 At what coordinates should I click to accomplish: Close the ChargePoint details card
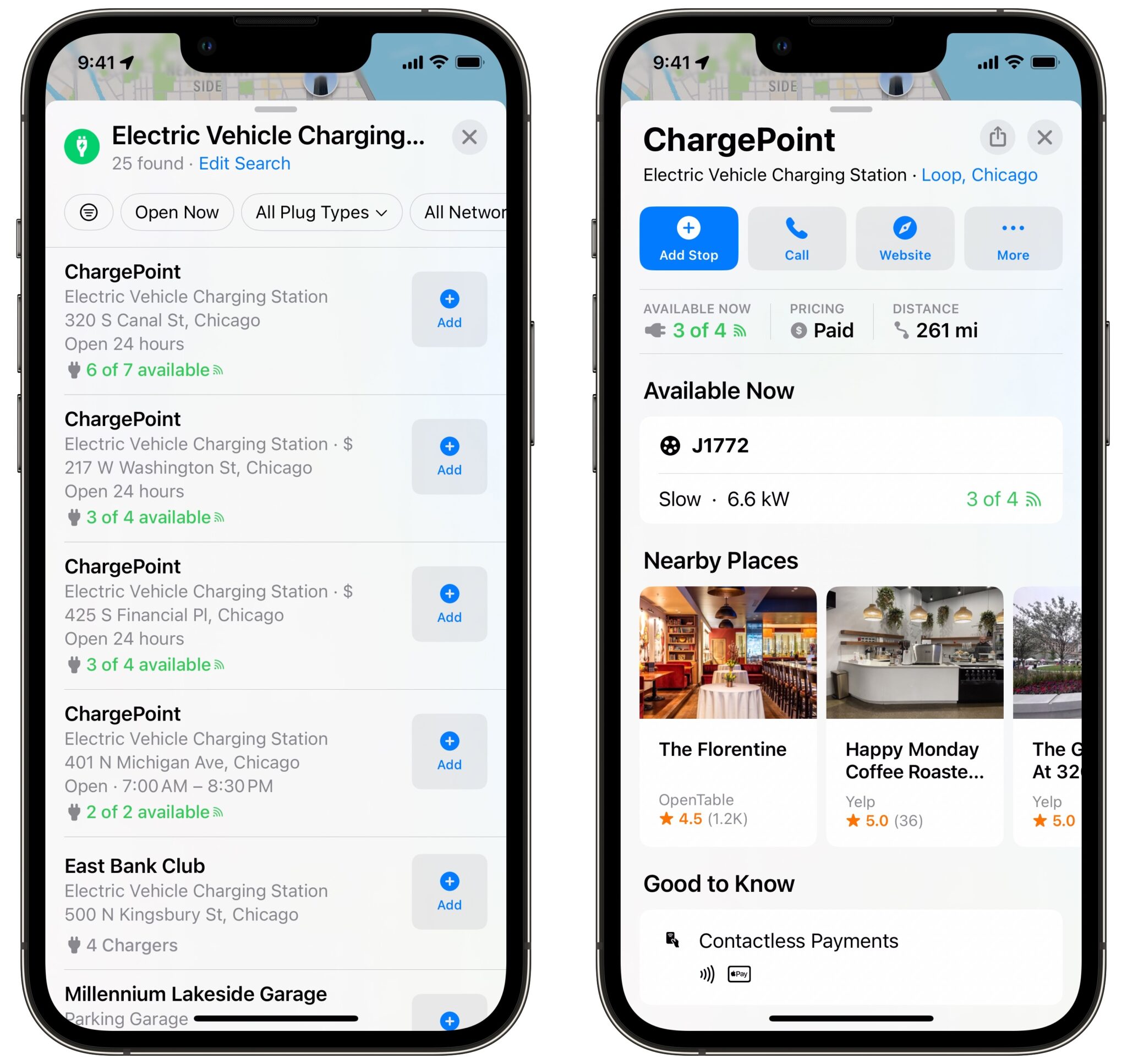[x=1044, y=137]
